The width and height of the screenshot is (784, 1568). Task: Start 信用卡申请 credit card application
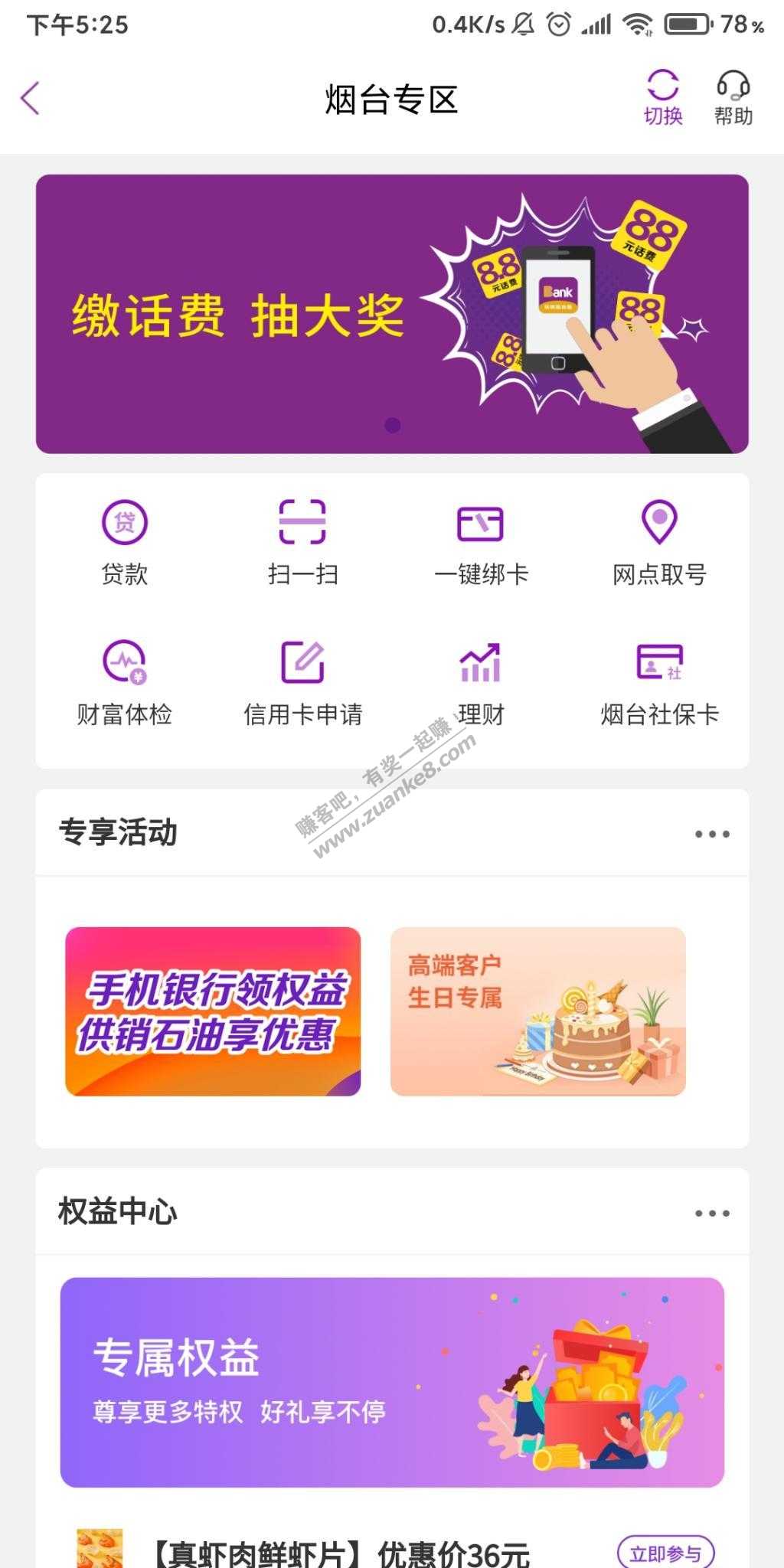pyautogui.click(x=302, y=682)
